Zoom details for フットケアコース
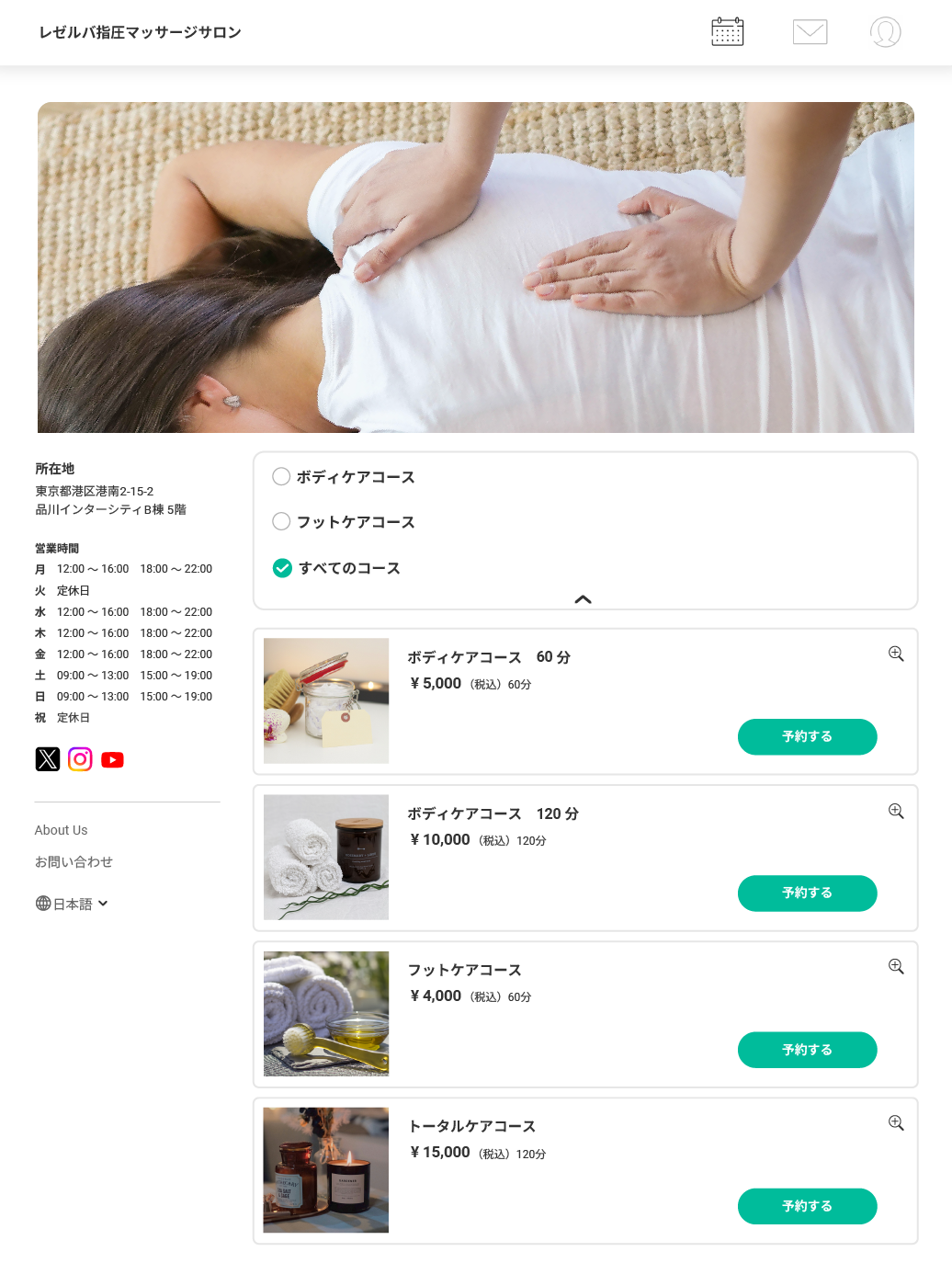This screenshot has height=1263, width=952. coord(896,966)
